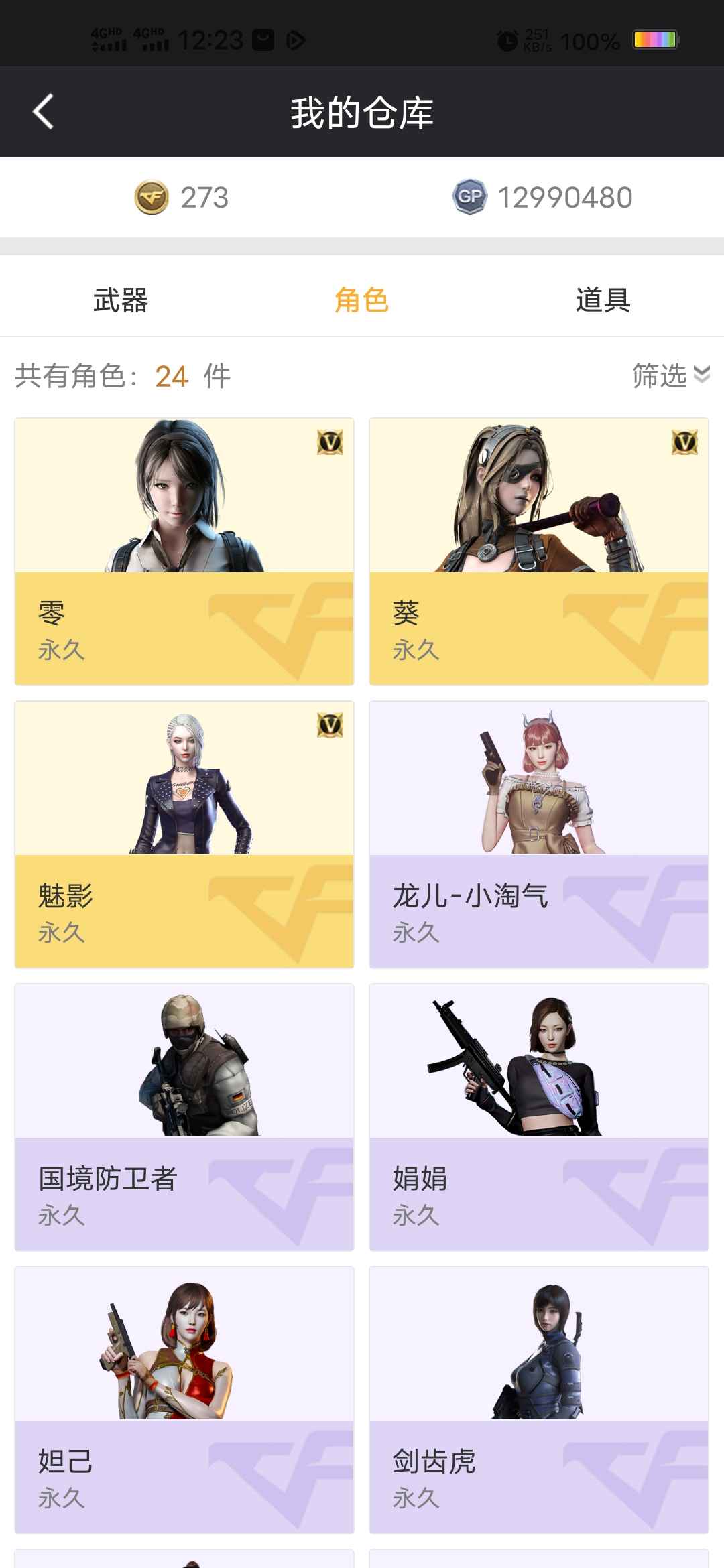Expand the 筛选 filter dropdown
Screen dimensions: 724x1568
670,375
